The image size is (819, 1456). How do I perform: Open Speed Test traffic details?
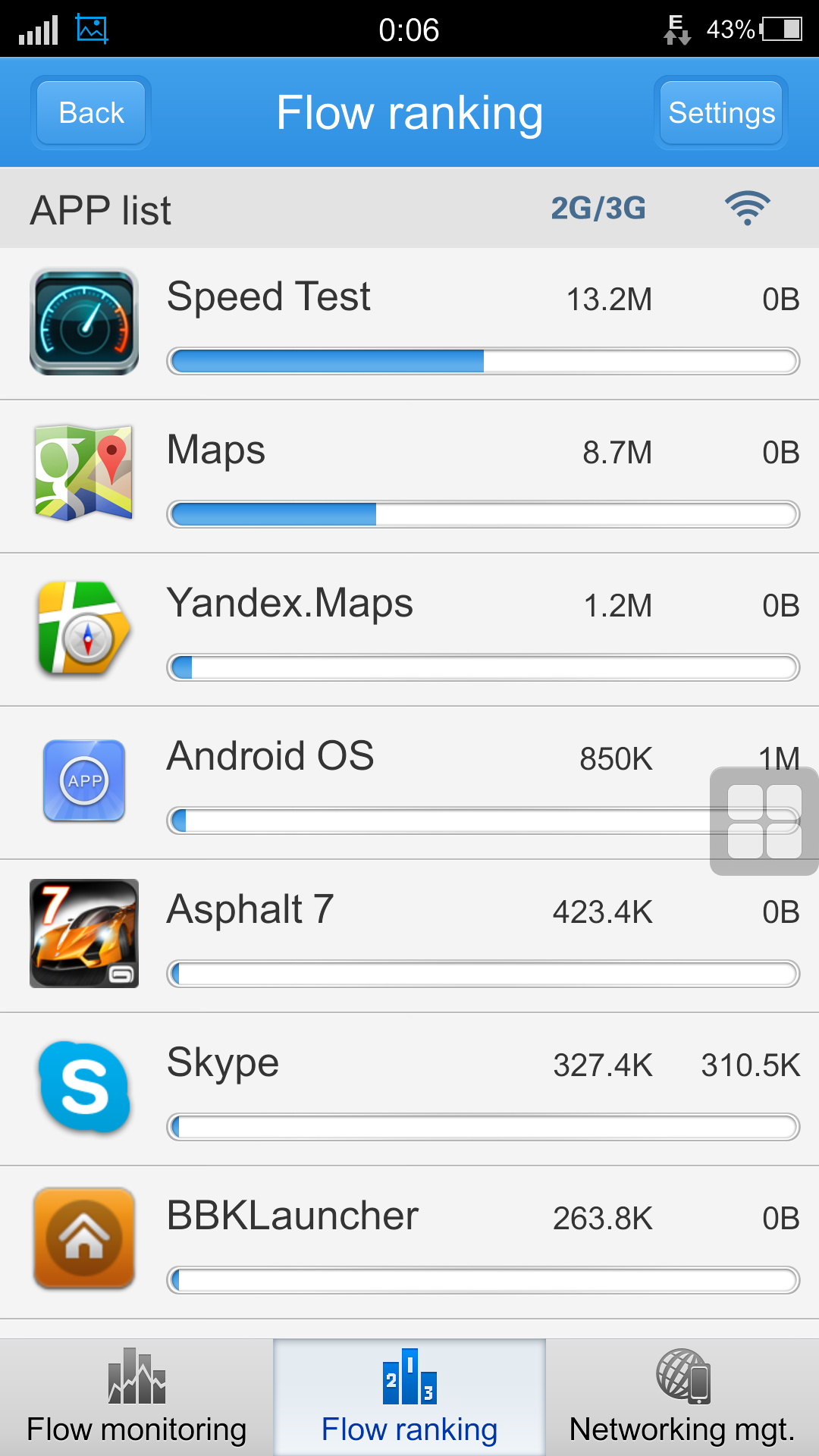tap(409, 324)
